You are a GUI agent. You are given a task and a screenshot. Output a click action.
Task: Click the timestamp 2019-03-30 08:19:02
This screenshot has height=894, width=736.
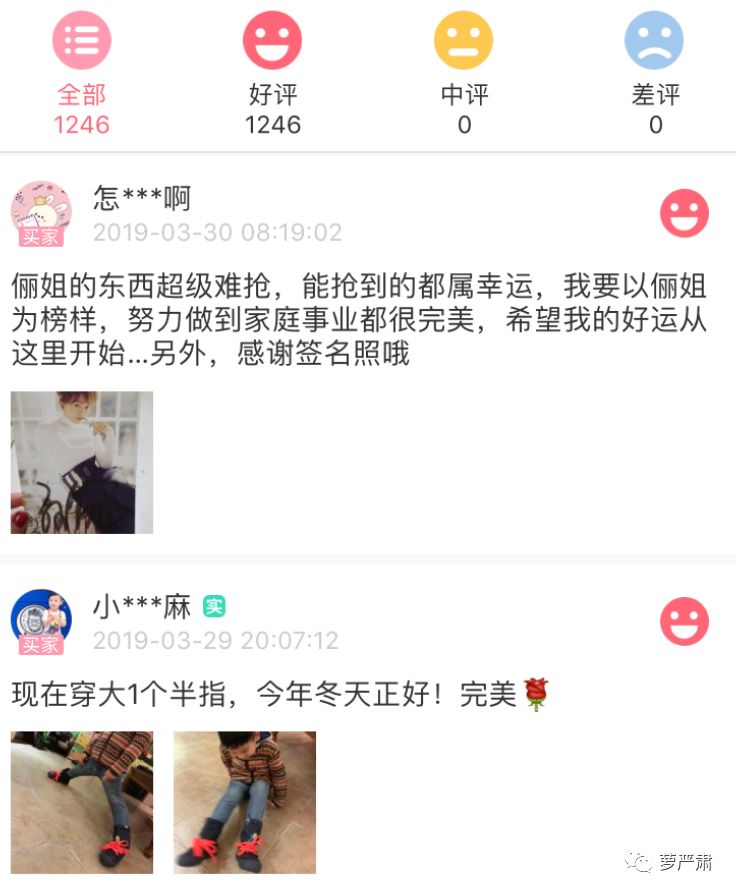tap(217, 233)
